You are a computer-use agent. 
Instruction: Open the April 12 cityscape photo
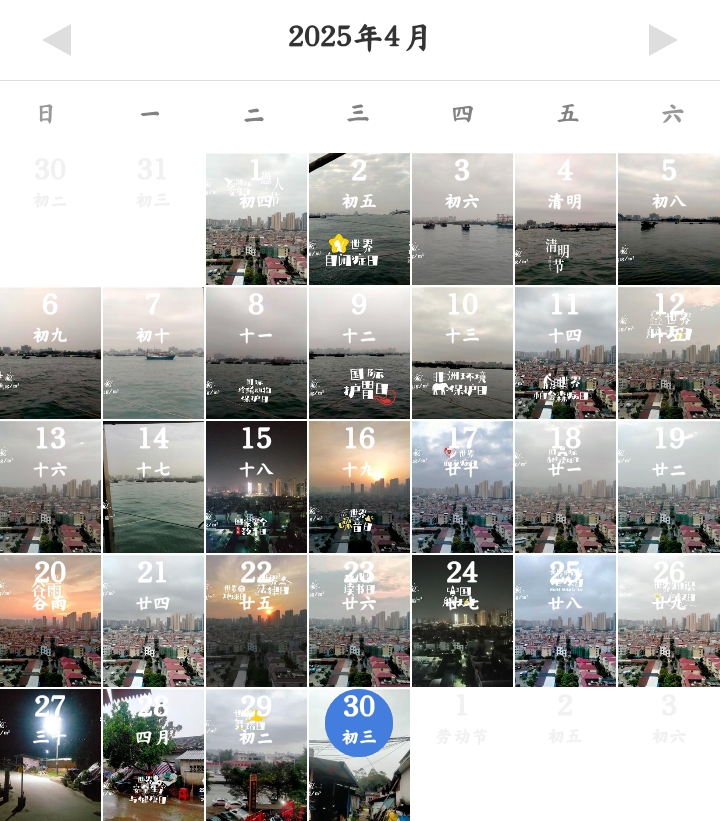click(668, 353)
